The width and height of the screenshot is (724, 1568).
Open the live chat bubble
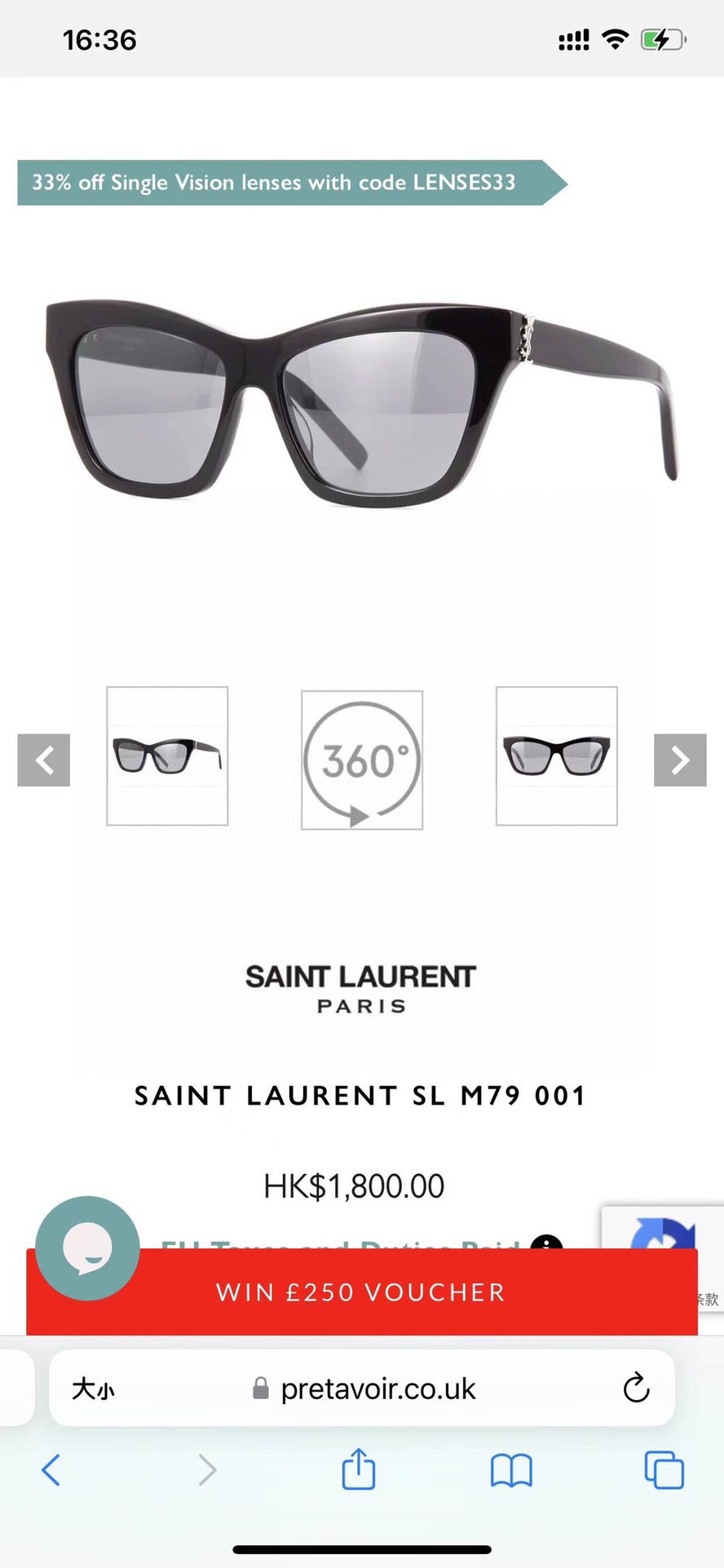pos(87,1247)
